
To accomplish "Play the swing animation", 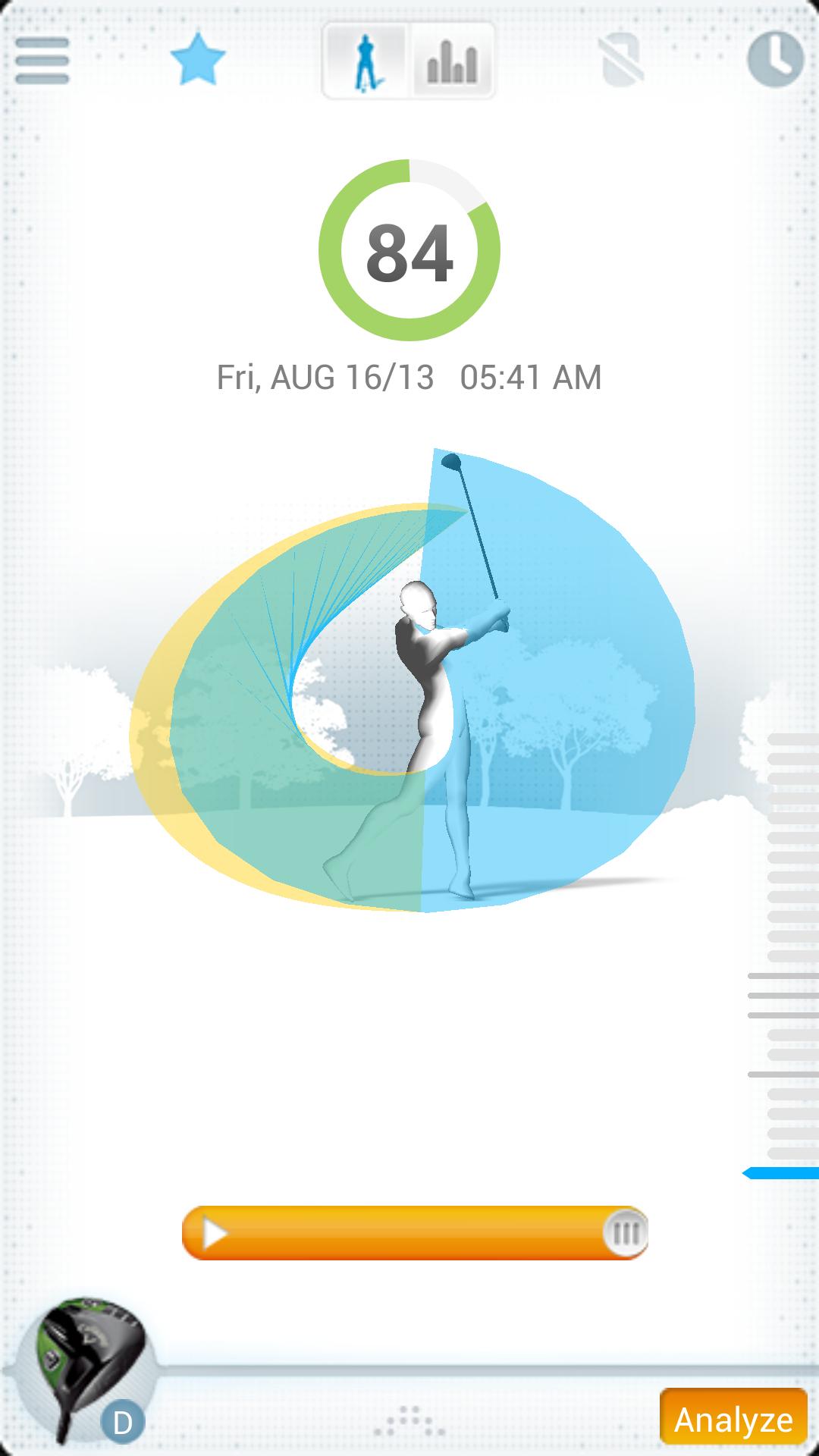I will pos(215,1234).
